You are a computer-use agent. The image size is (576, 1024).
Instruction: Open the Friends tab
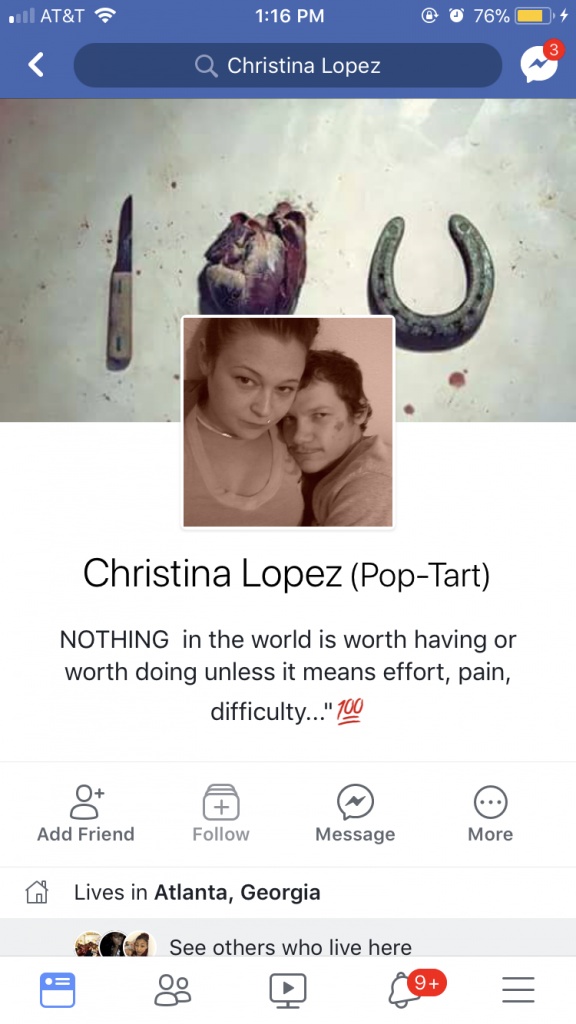[x=173, y=989]
